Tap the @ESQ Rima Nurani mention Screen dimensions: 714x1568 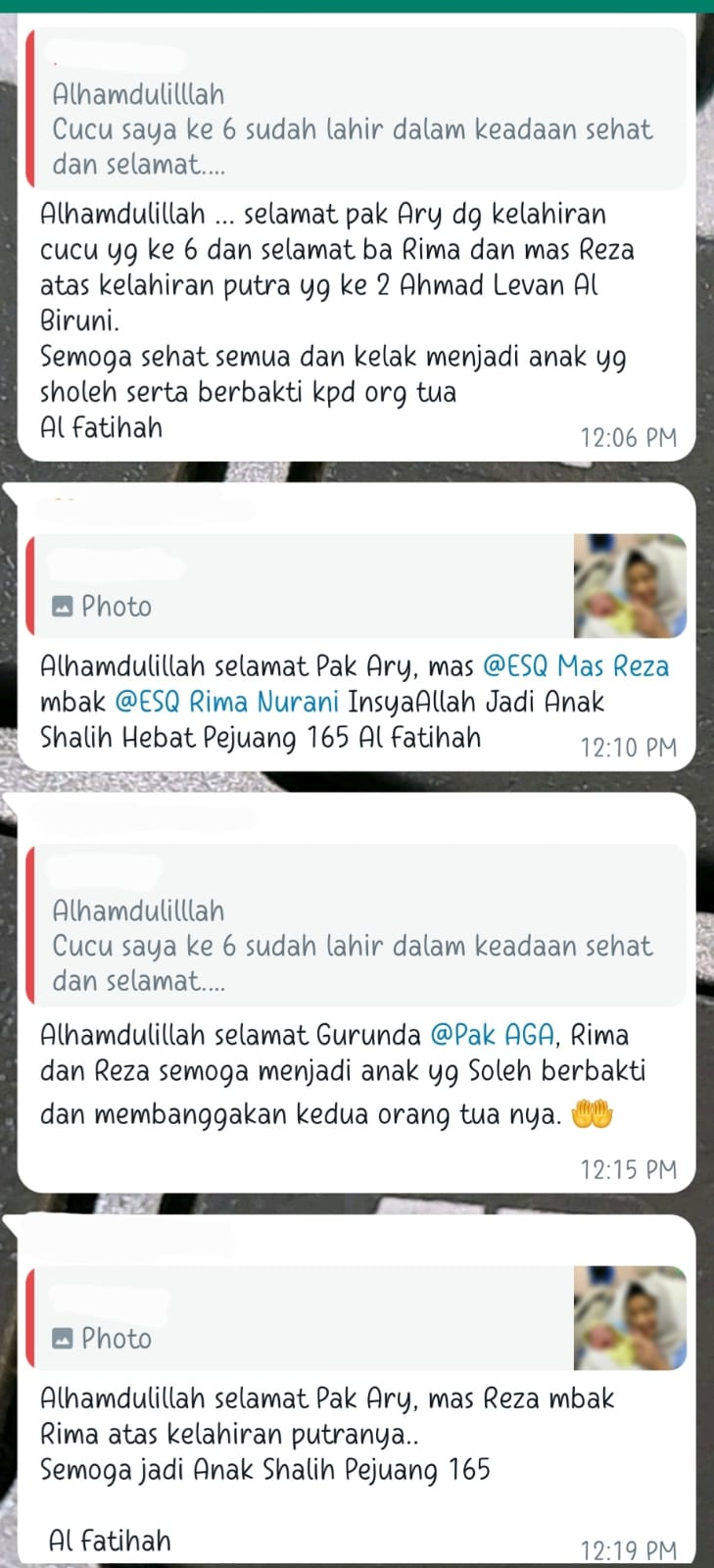click(226, 702)
